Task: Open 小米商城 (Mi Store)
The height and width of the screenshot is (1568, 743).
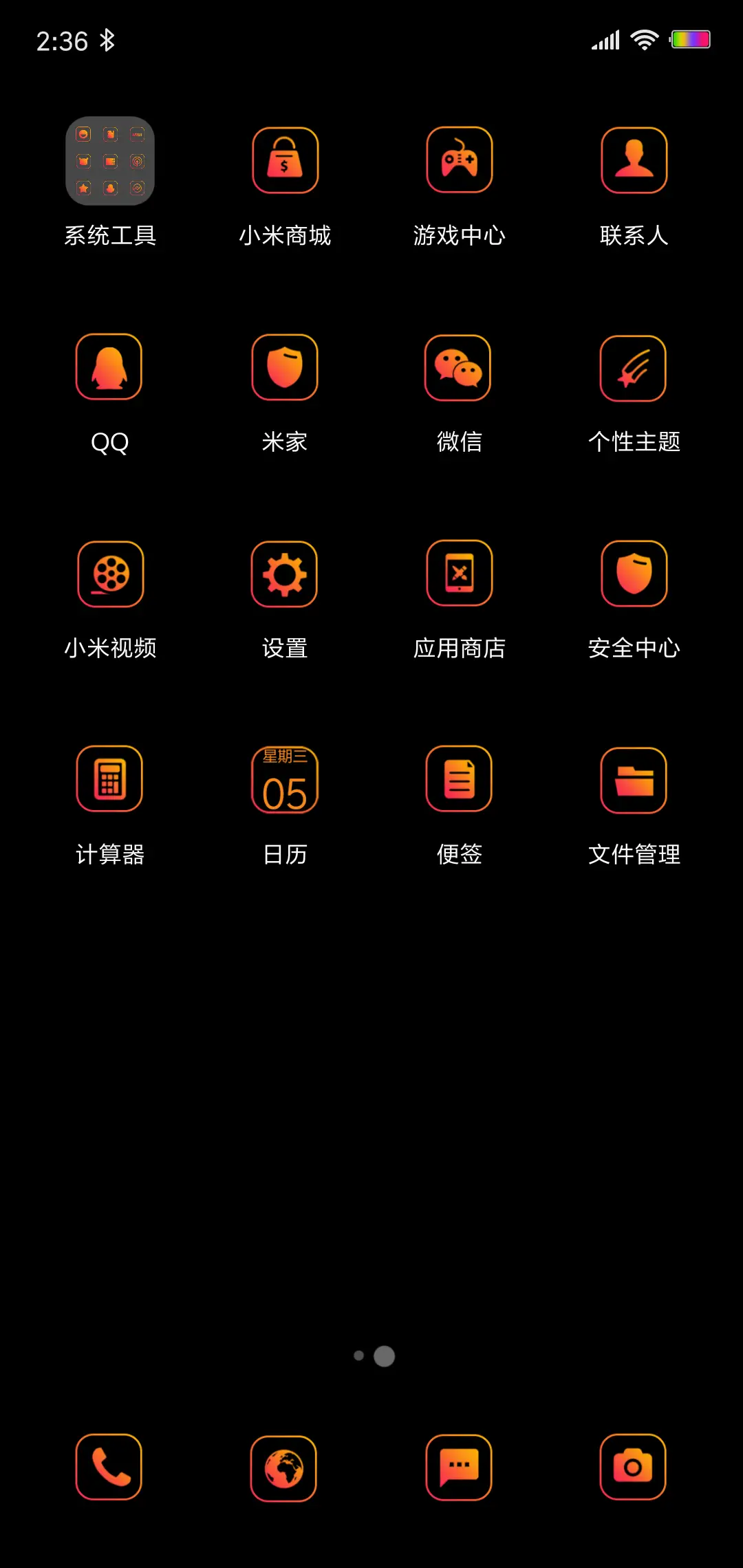Action: tap(284, 160)
